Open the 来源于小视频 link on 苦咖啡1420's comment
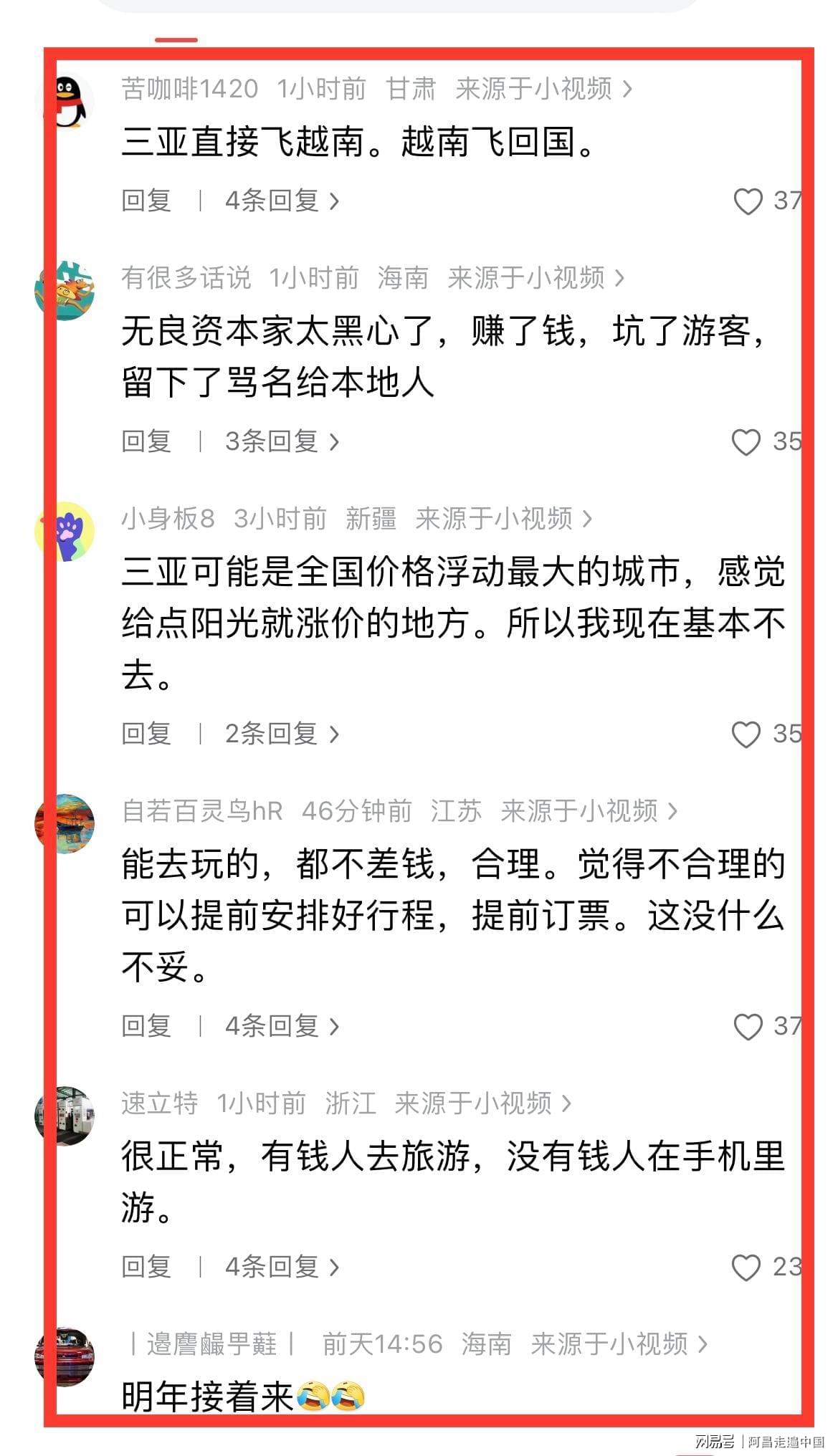838x1456 pixels. pos(543,89)
